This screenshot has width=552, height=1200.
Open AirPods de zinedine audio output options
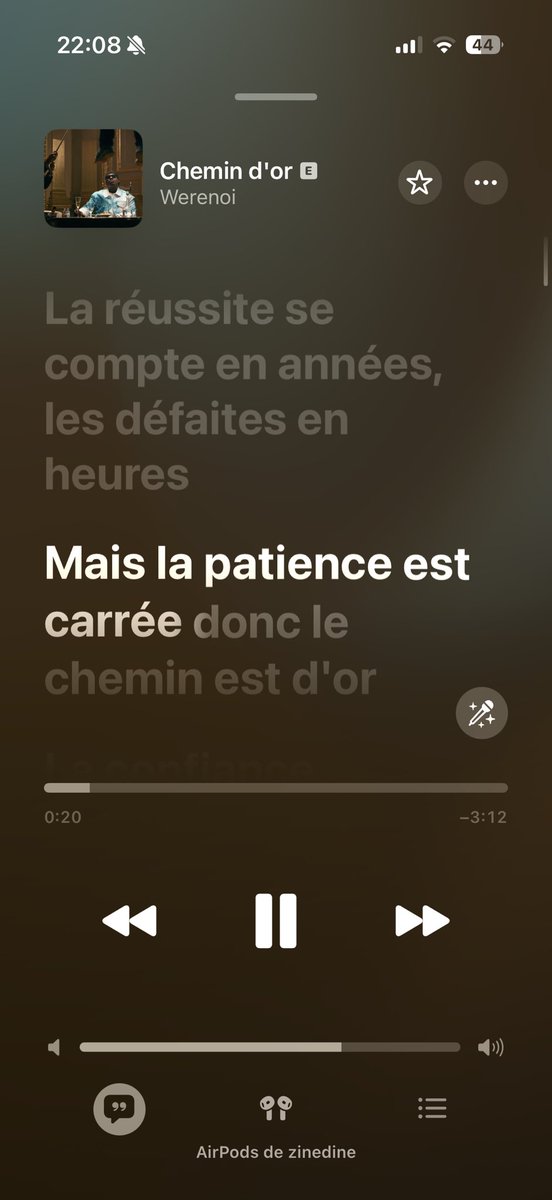coord(276,1108)
